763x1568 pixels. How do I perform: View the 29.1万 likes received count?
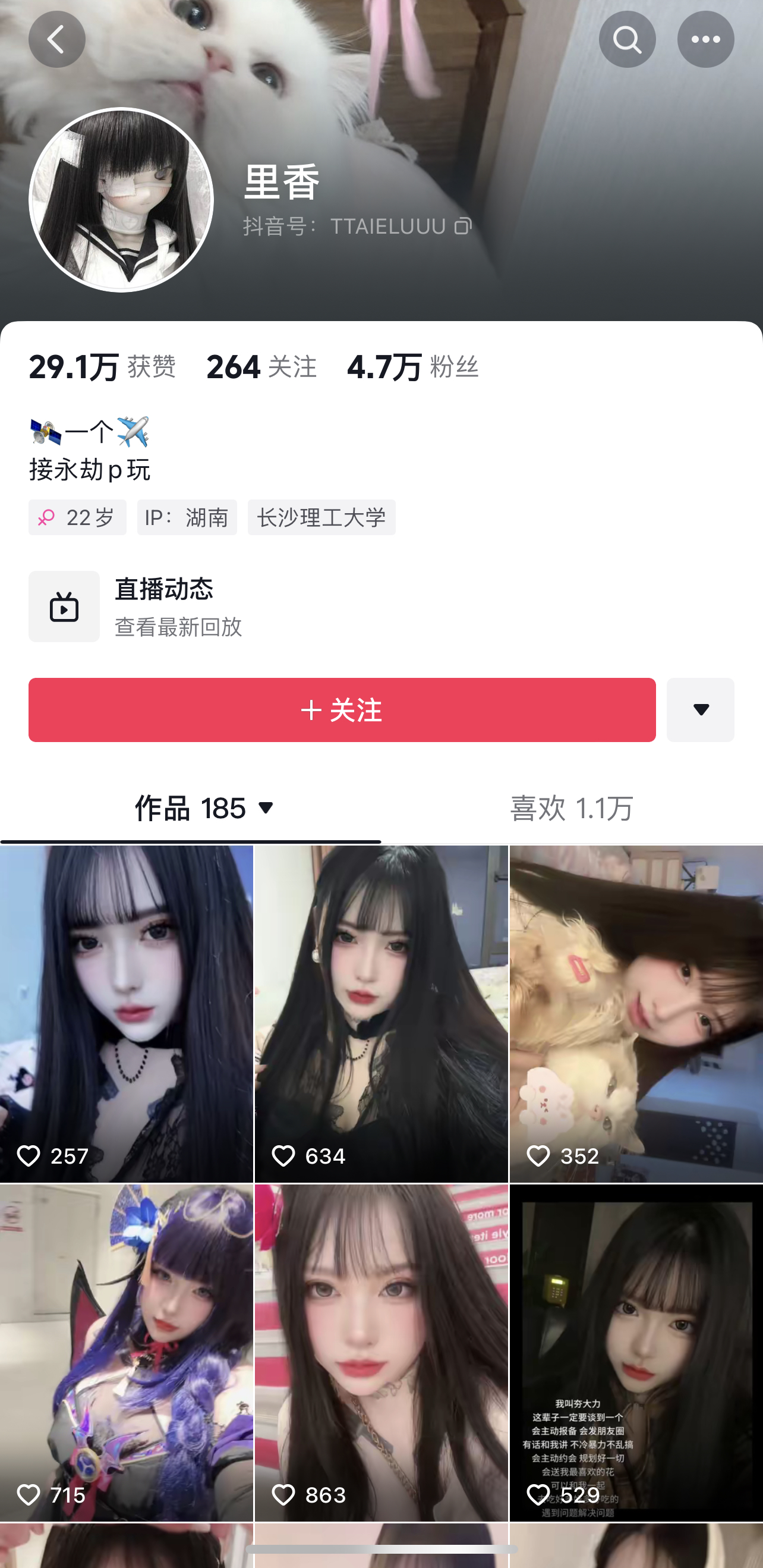[102, 367]
